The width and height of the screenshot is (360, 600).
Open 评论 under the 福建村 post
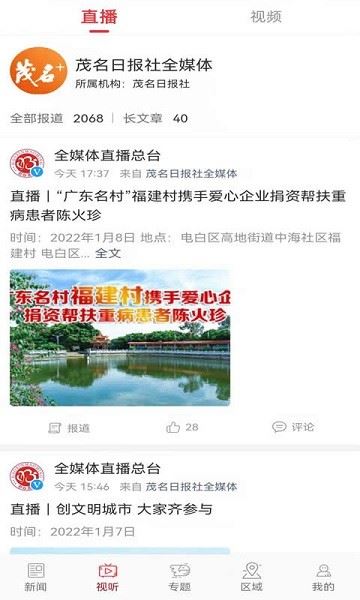coord(293,427)
